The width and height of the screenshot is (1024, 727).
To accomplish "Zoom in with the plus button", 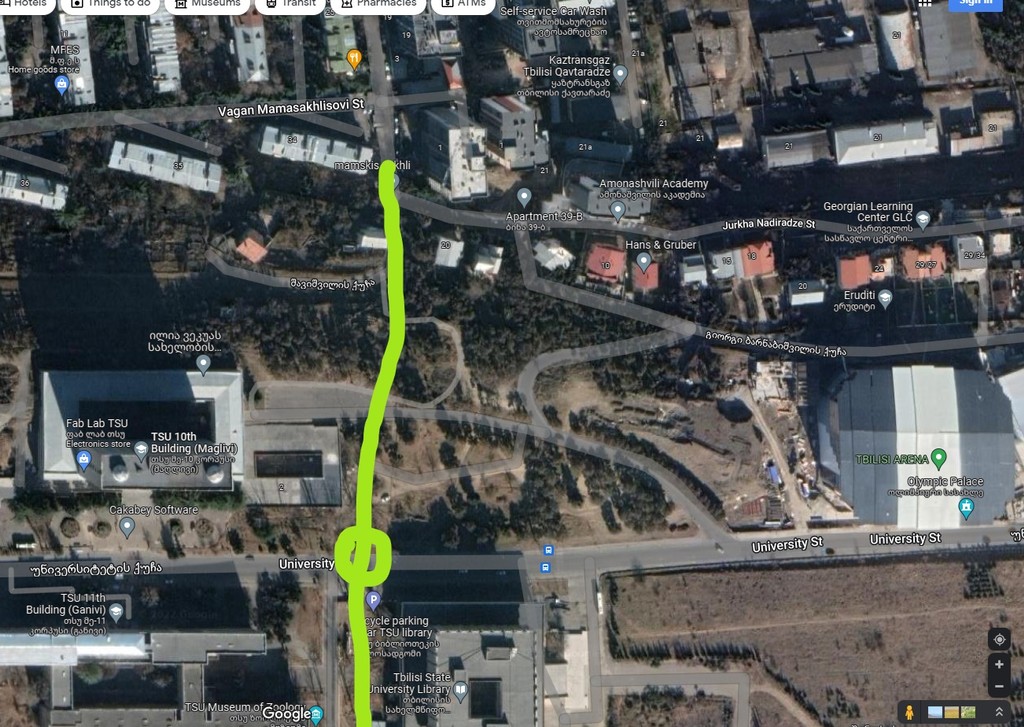I will click(x=998, y=664).
